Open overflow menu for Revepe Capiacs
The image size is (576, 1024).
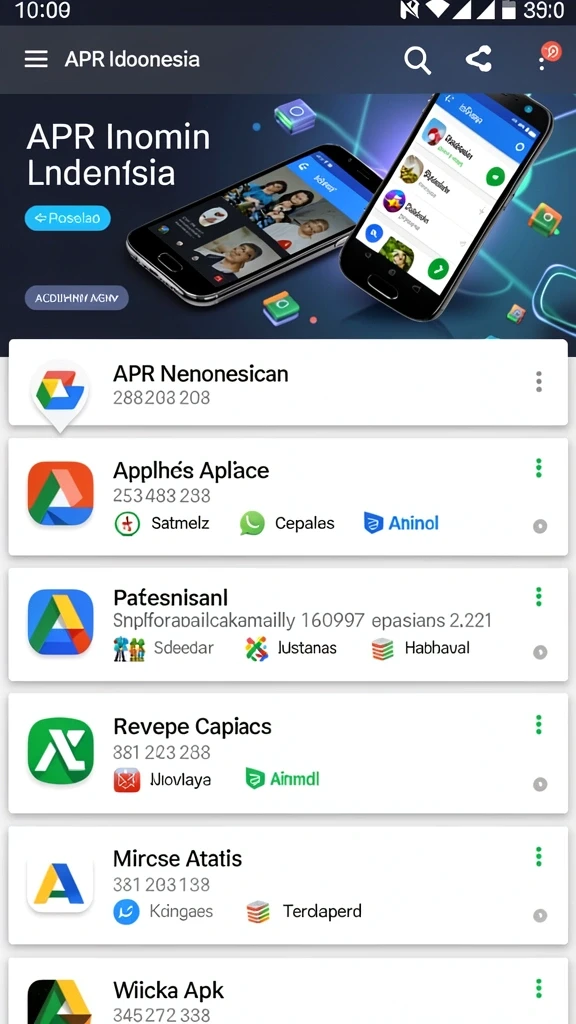tap(539, 724)
